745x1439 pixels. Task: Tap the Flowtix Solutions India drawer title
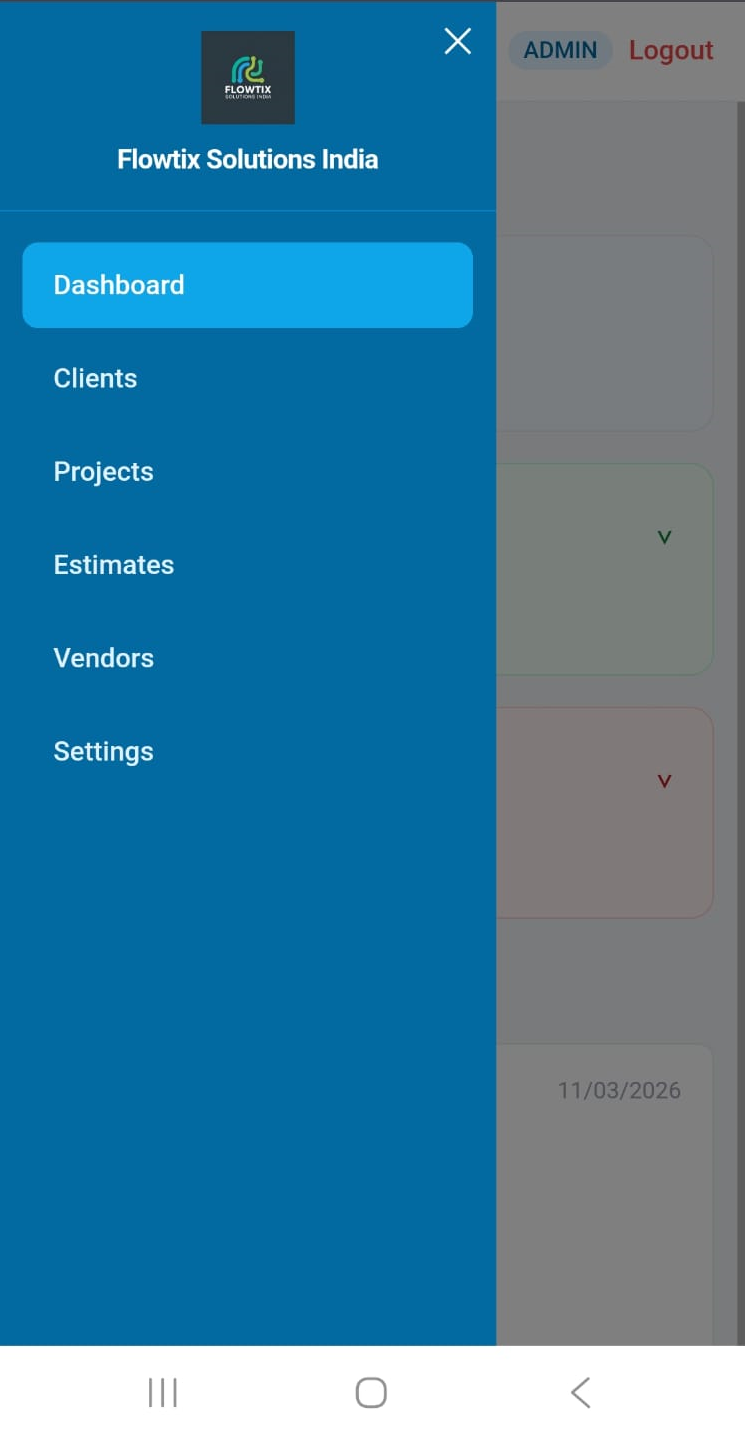point(247,158)
